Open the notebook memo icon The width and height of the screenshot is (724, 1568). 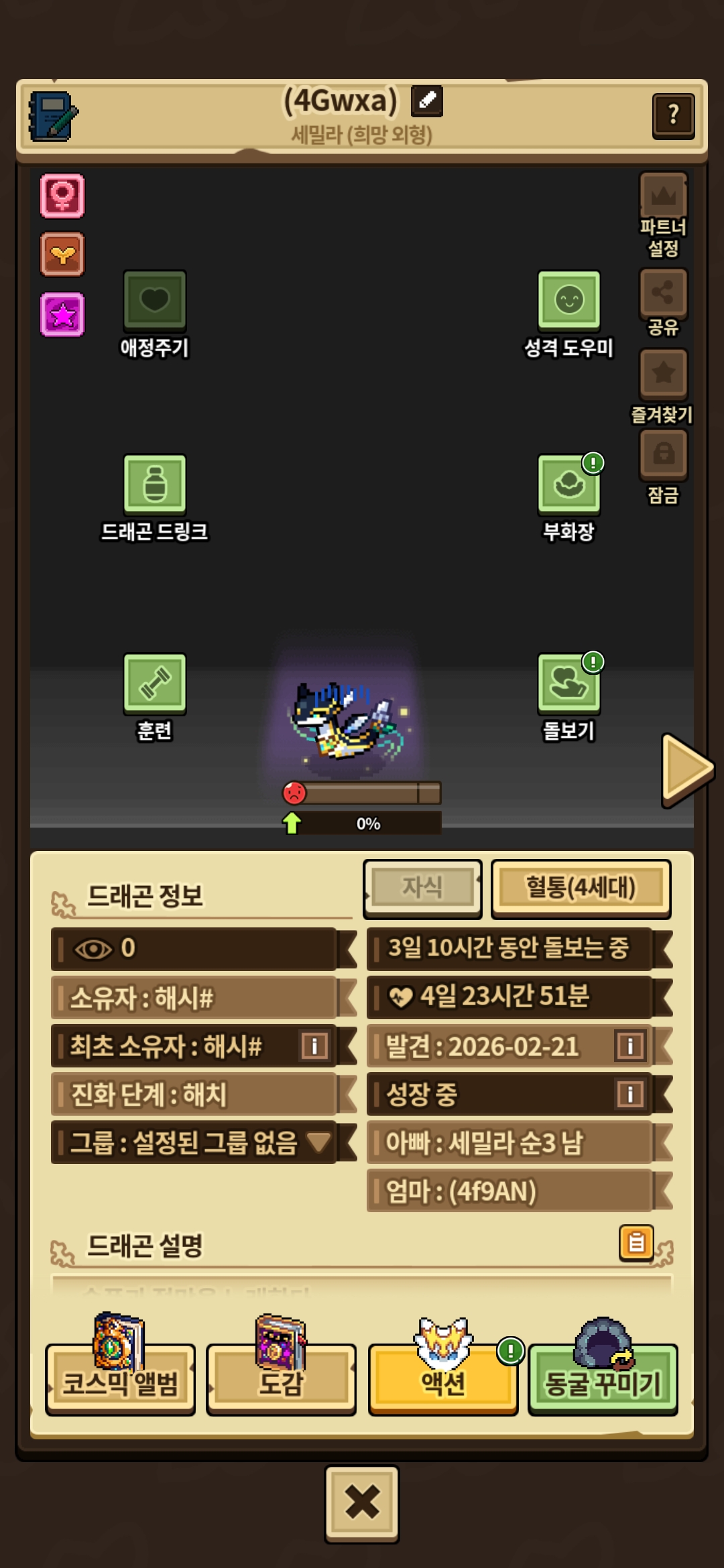[x=52, y=116]
